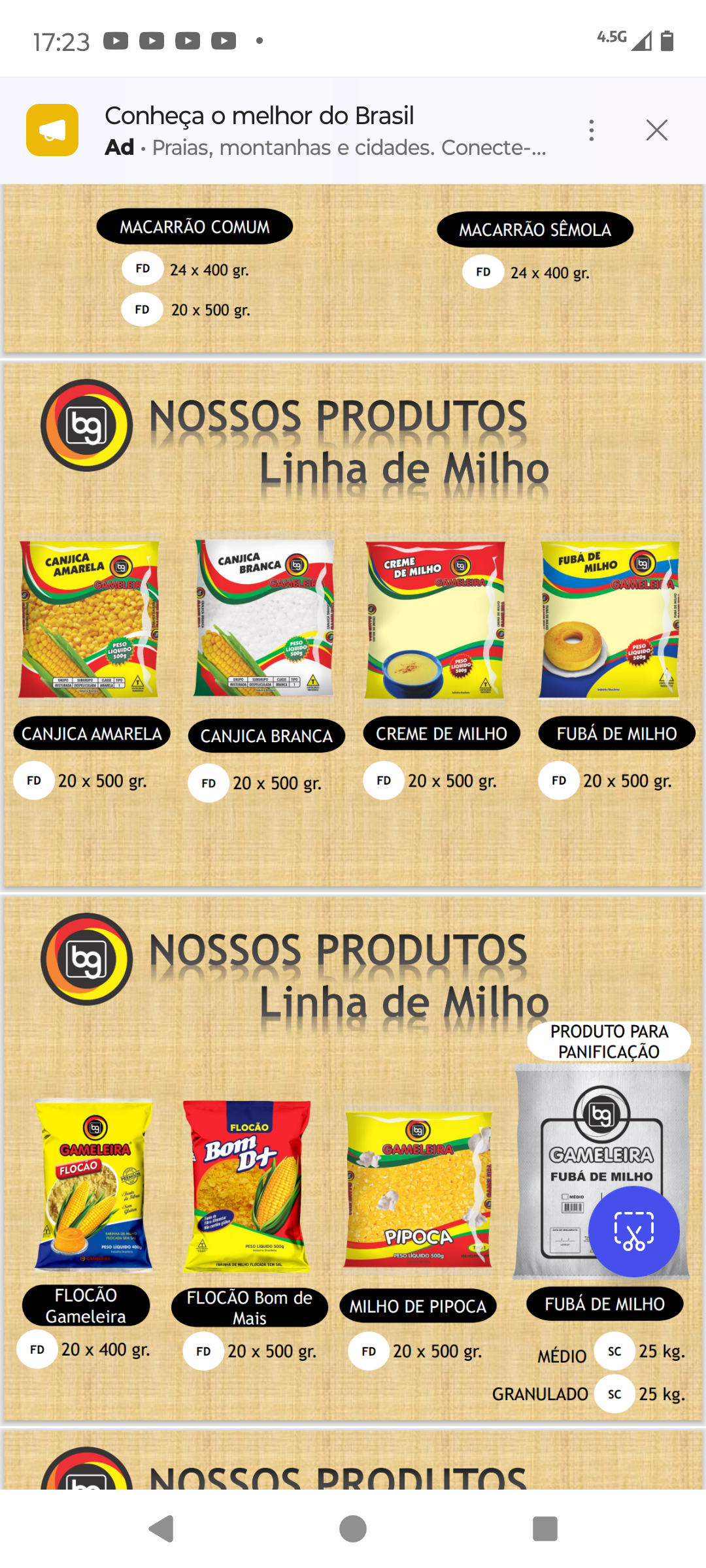The image size is (706, 1568).
Task: Tap the floating screenshot crop button
Action: click(633, 1231)
